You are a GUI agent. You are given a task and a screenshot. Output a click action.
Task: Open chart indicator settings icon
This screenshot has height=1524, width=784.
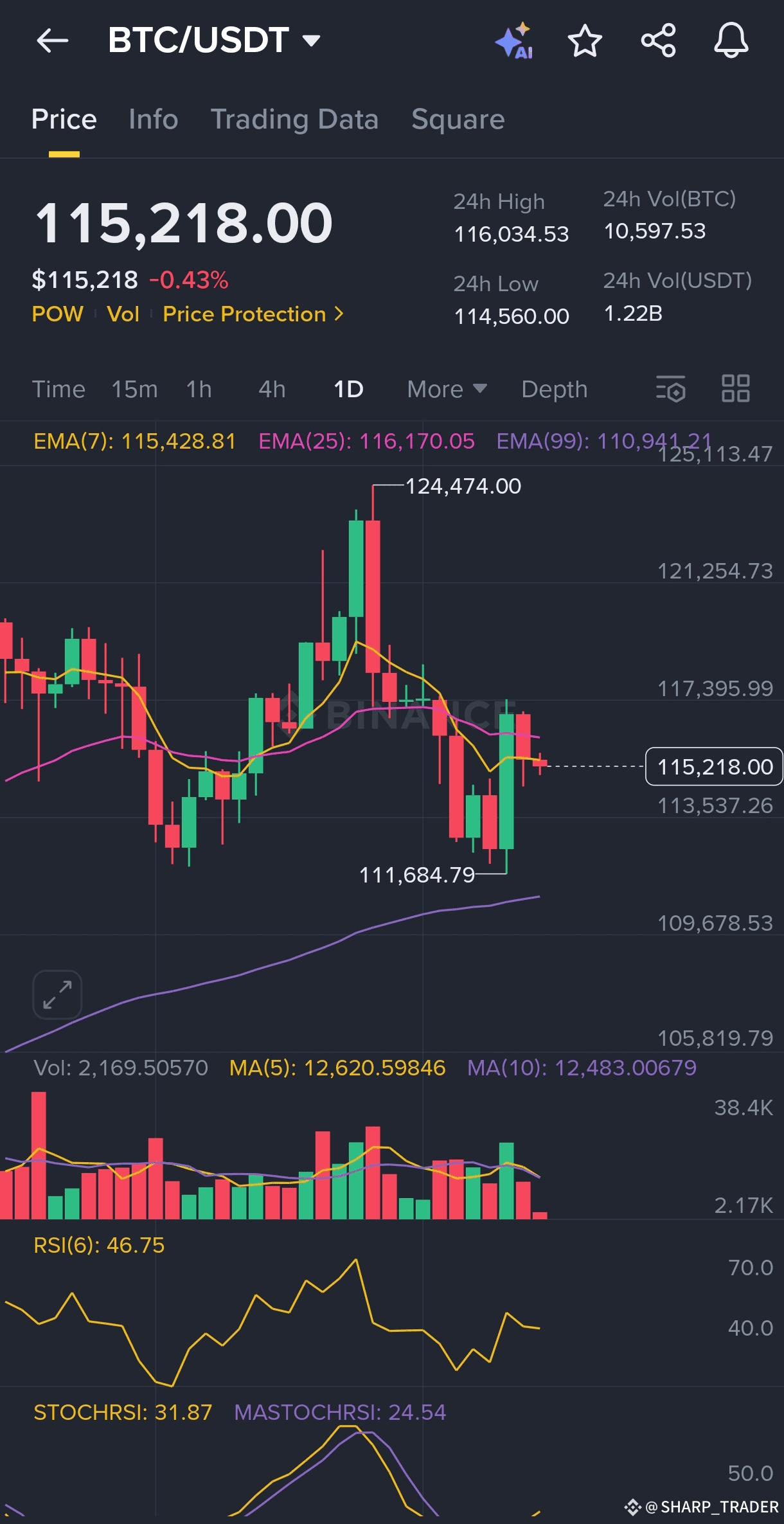(671, 389)
